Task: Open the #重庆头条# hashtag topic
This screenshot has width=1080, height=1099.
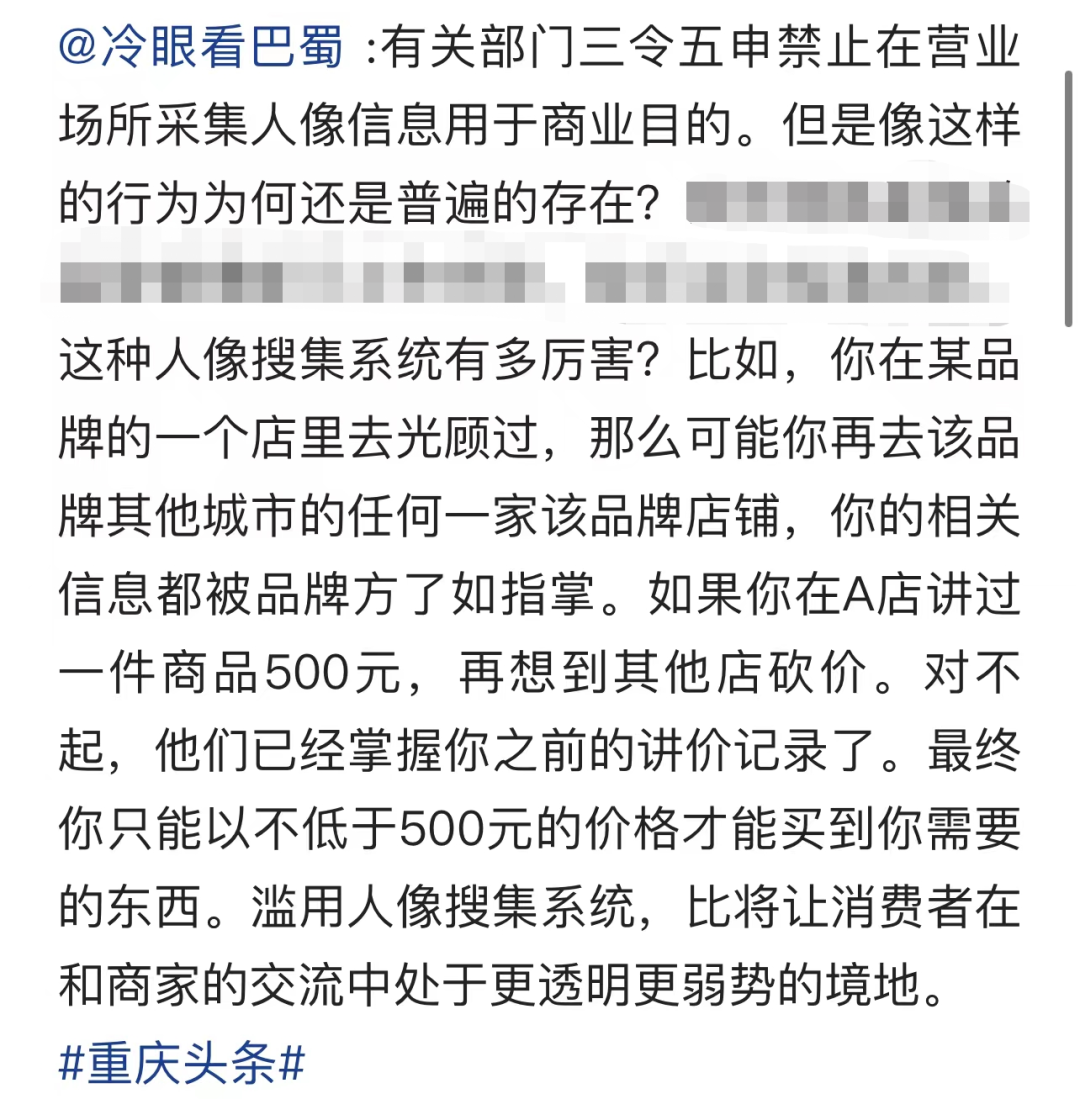Action: (x=182, y=1066)
